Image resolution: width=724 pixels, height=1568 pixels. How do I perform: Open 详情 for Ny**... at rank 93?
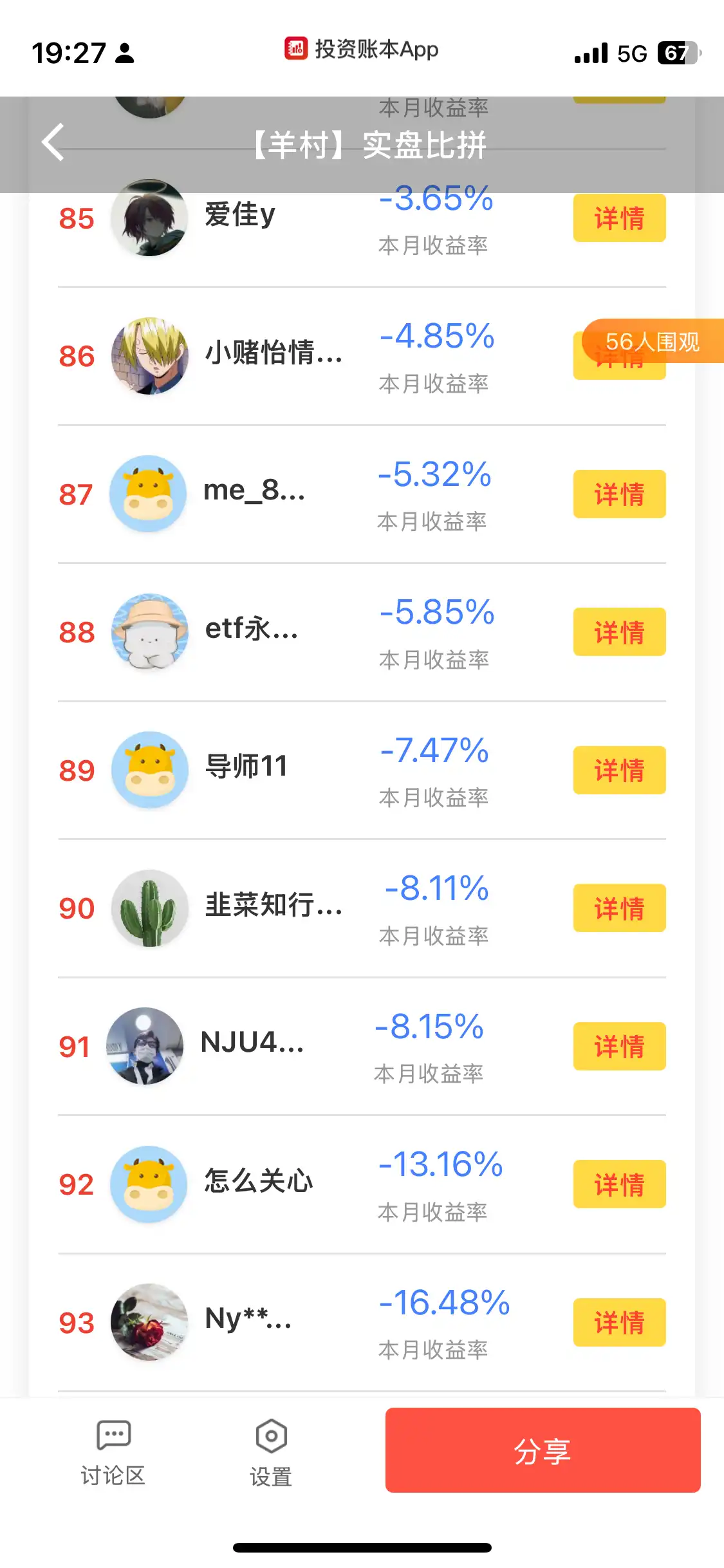(619, 1323)
